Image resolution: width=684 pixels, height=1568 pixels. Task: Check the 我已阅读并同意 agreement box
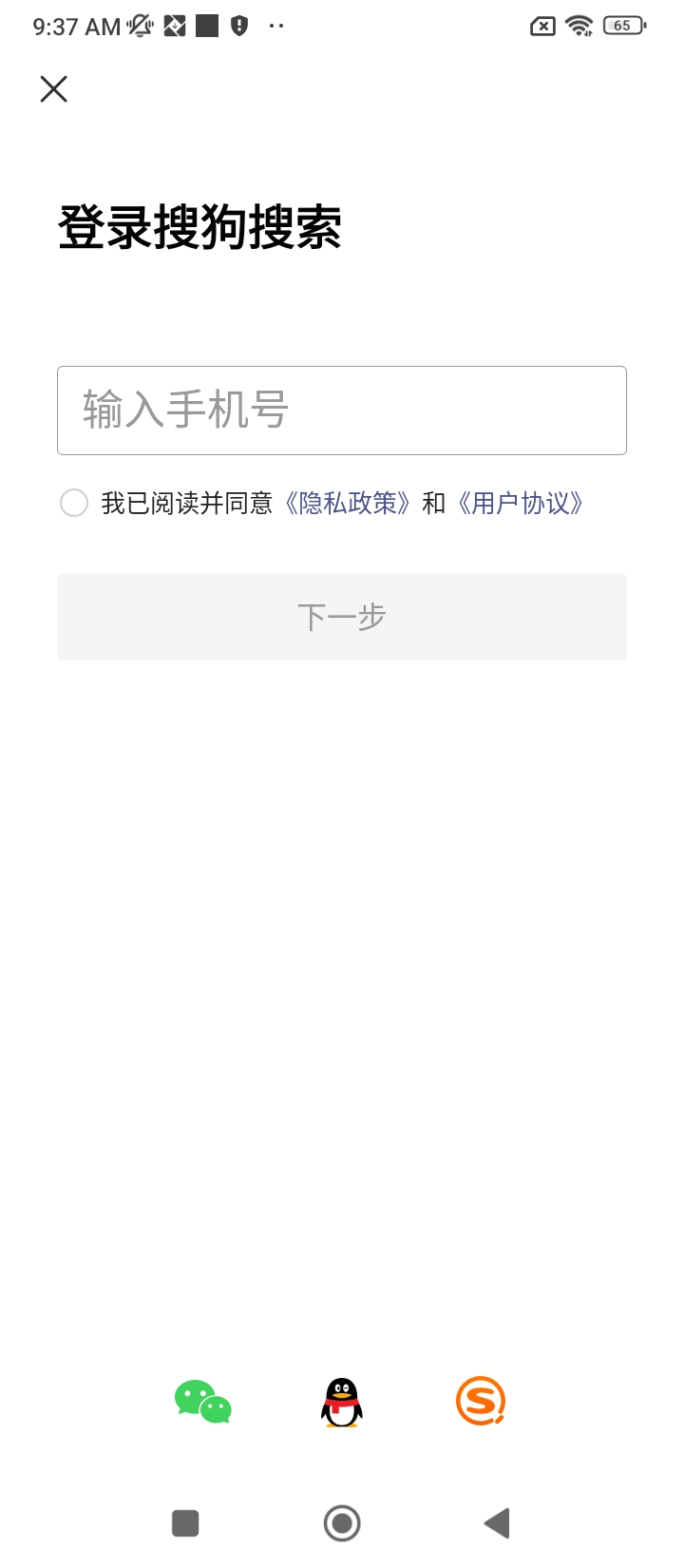(x=74, y=503)
